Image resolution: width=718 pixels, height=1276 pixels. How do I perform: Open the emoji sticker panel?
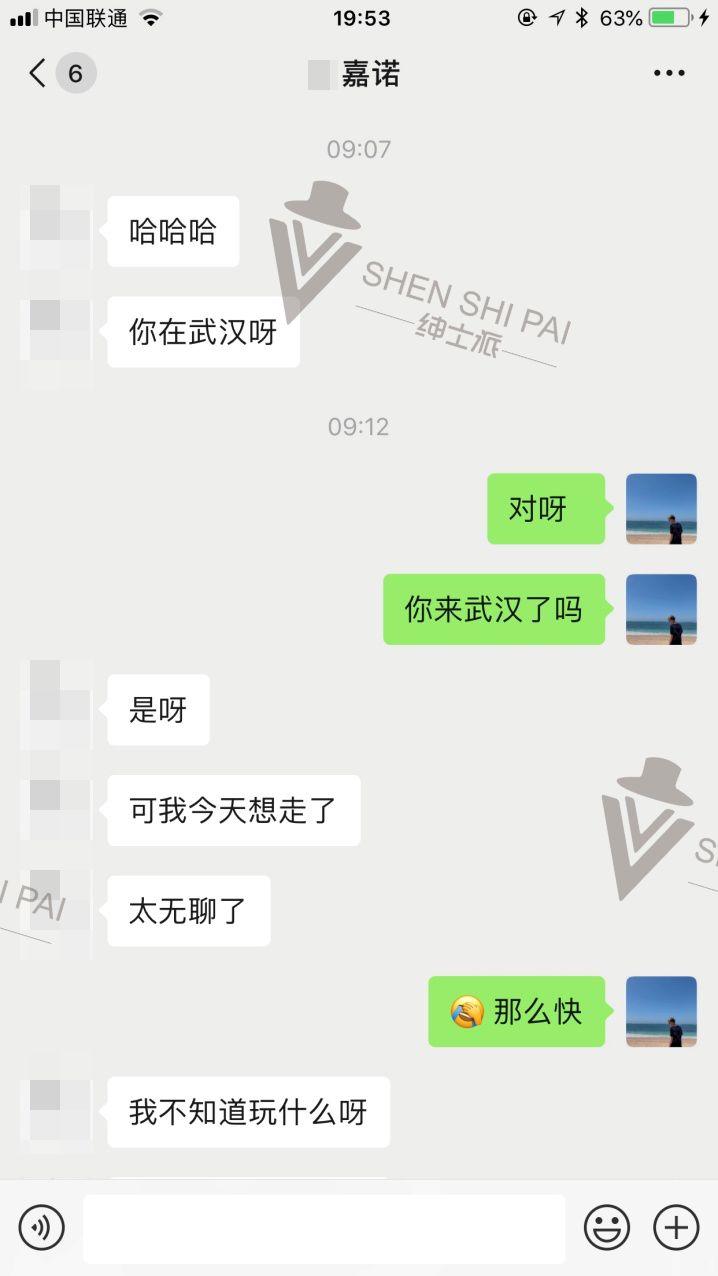click(607, 1227)
